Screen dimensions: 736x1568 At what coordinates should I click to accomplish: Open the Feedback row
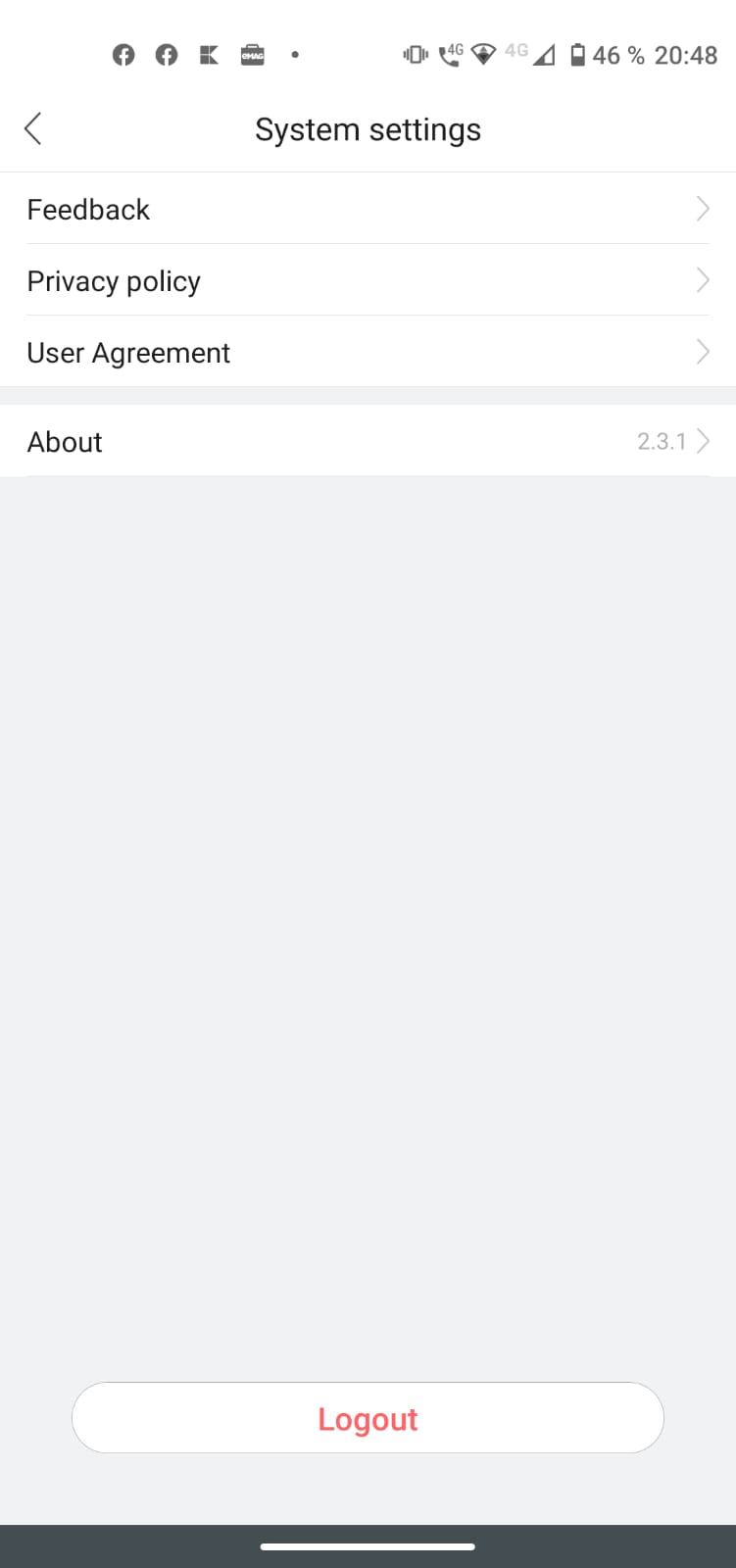pos(368,209)
